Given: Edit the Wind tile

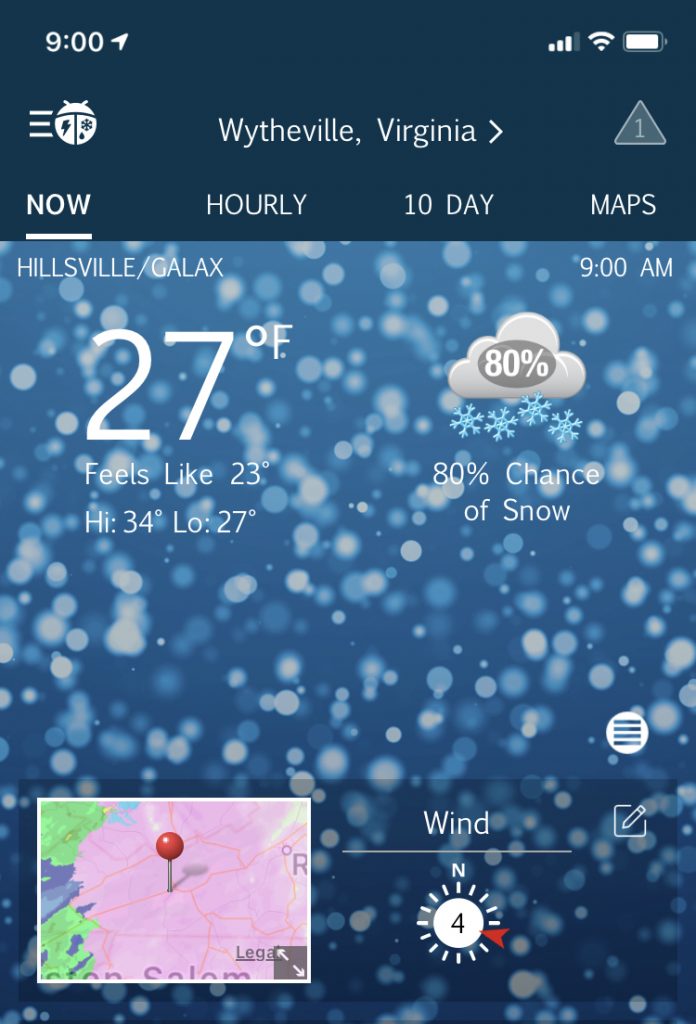Looking at the screenshot, I should 630,821.
